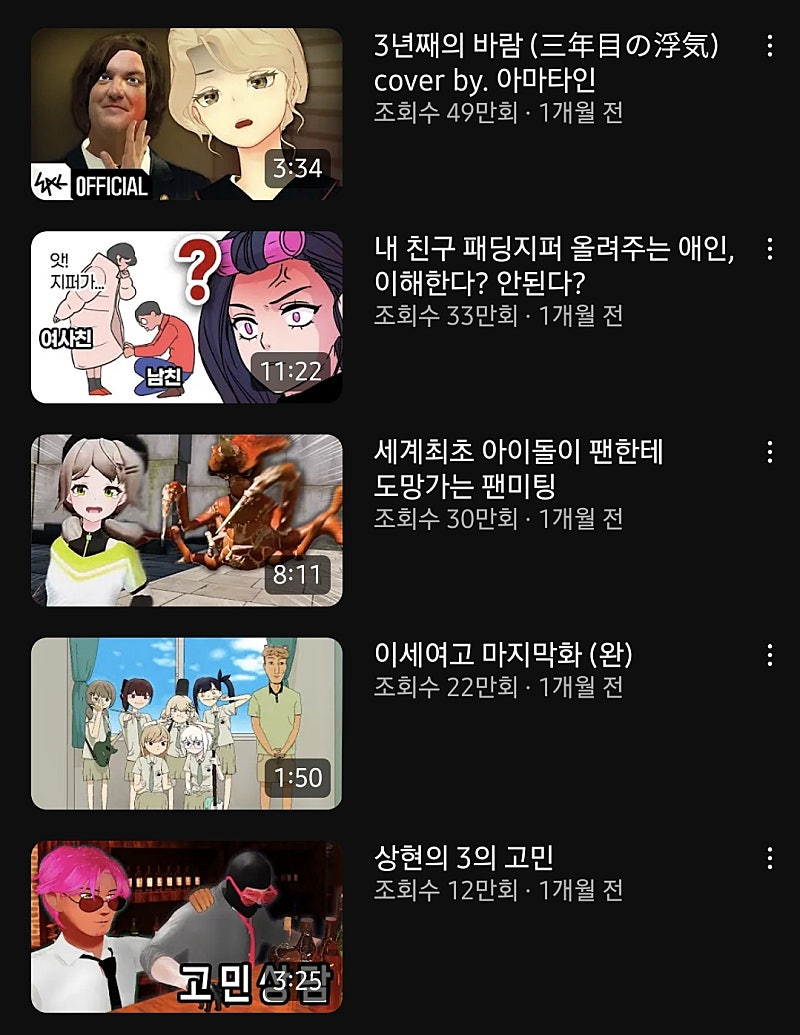Open more options for 세계최초 아이돌이 팬미팅 video
Image resolution: width=800 pixels, height=1035 pixels.
[x=769, y=452]
